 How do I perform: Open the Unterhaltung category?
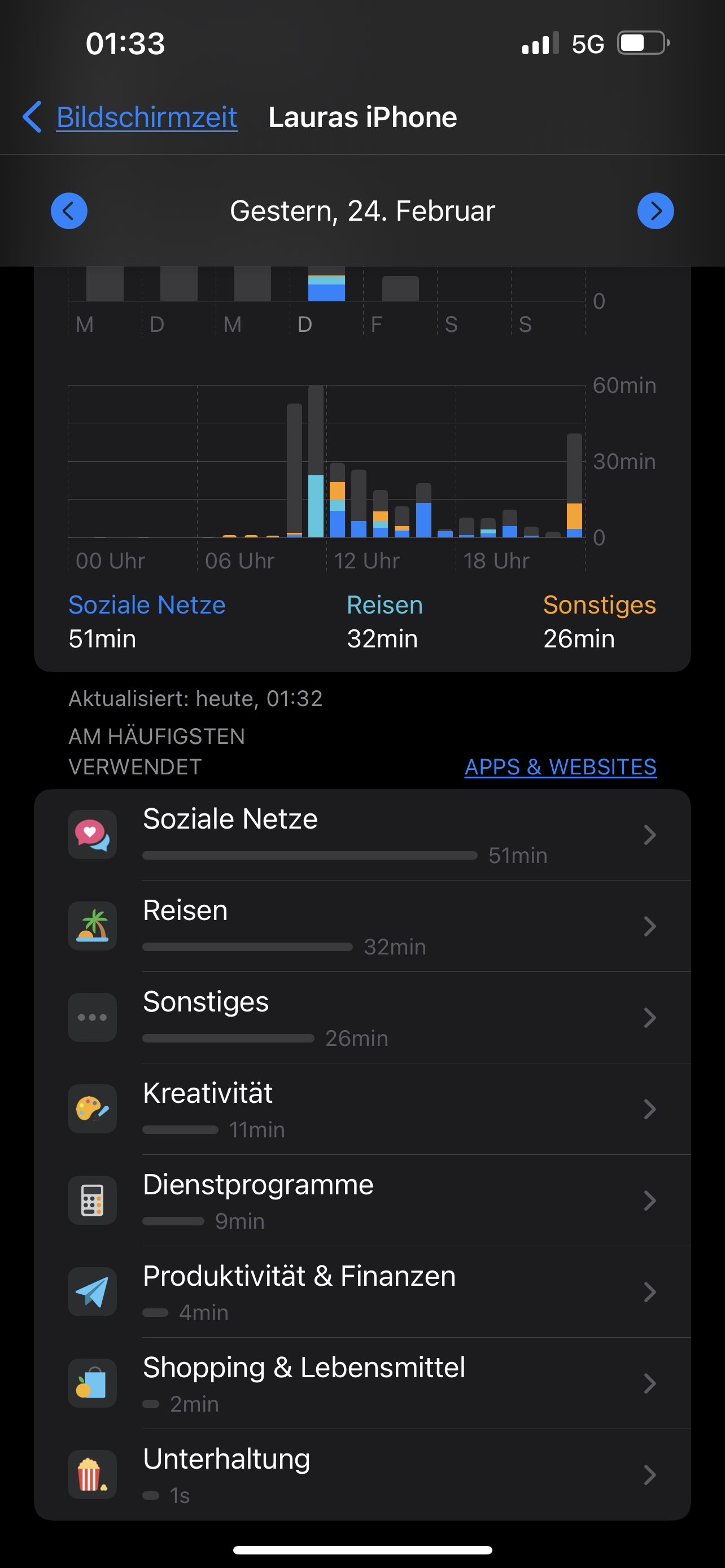[x=362, y=1474]
